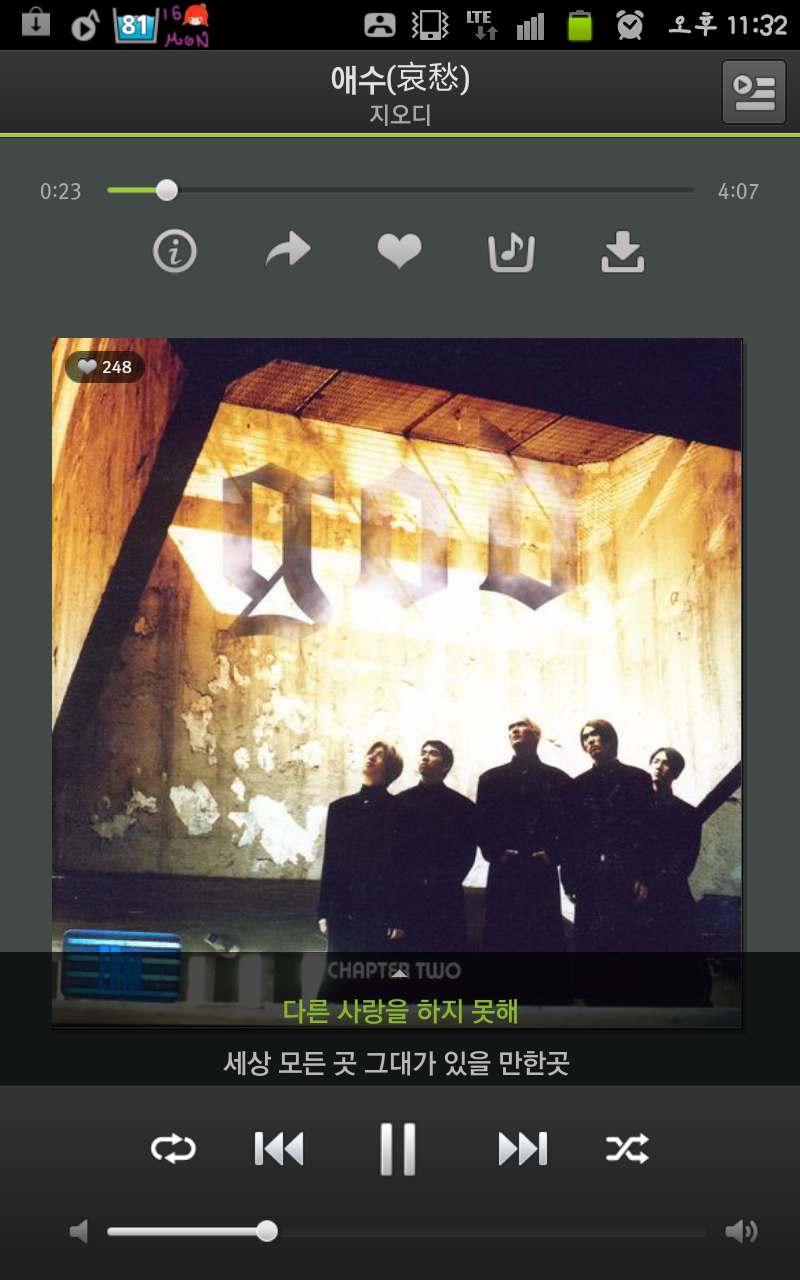Toggle repeat mode

[173, 1148]
